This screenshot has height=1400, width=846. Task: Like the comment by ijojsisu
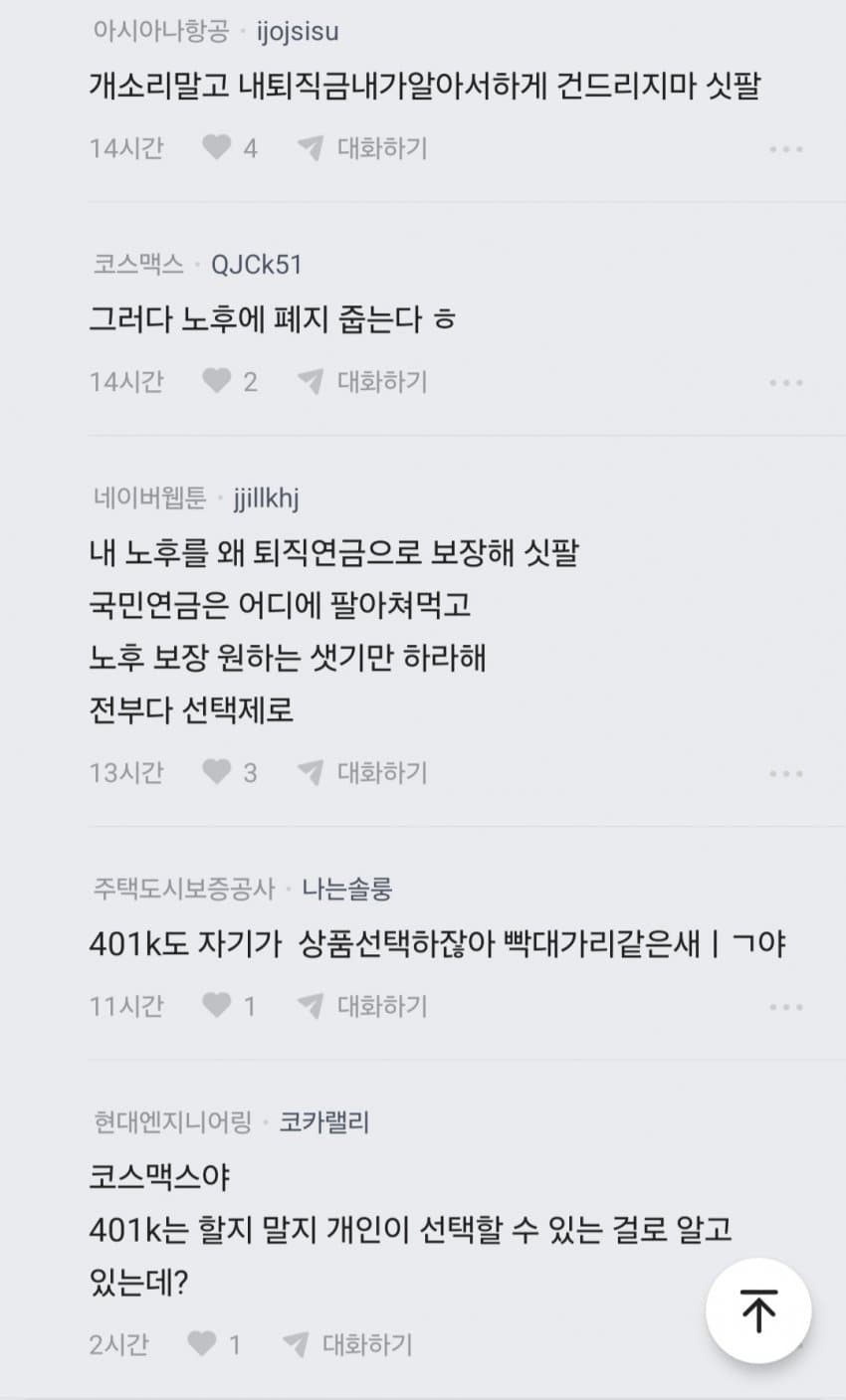click(217, 148)
